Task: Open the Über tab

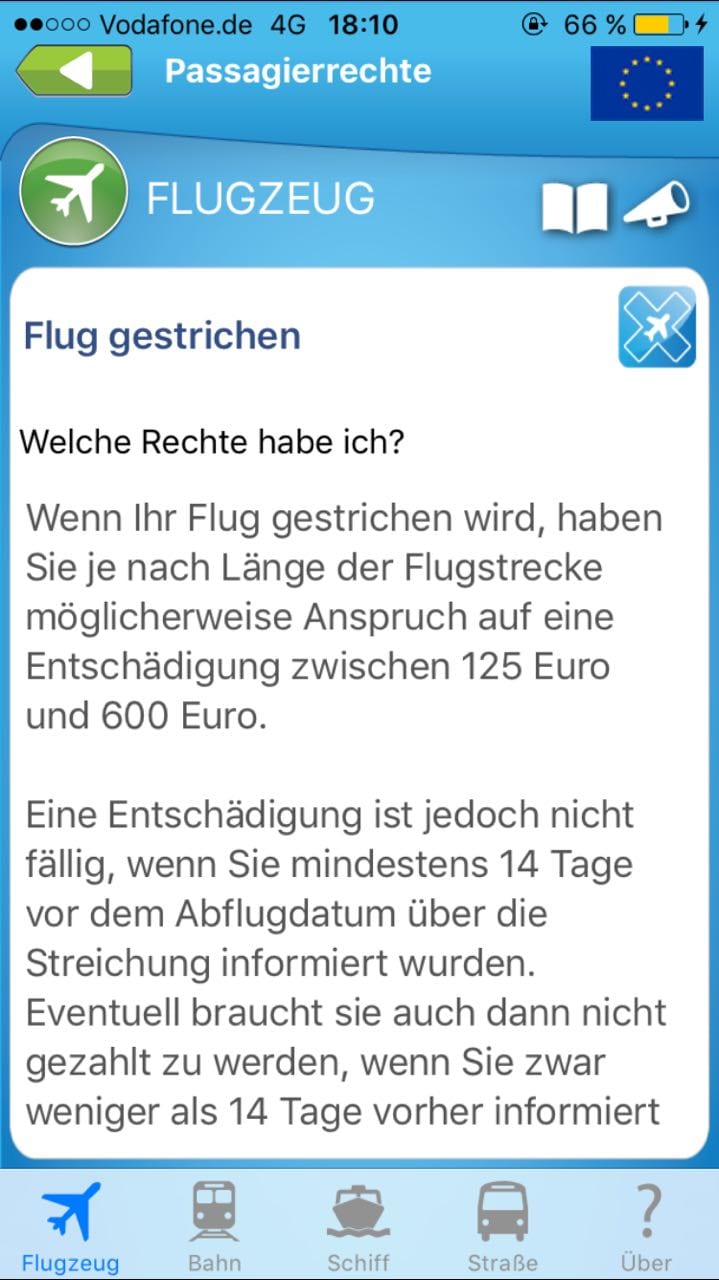Action: (647, 1227)
